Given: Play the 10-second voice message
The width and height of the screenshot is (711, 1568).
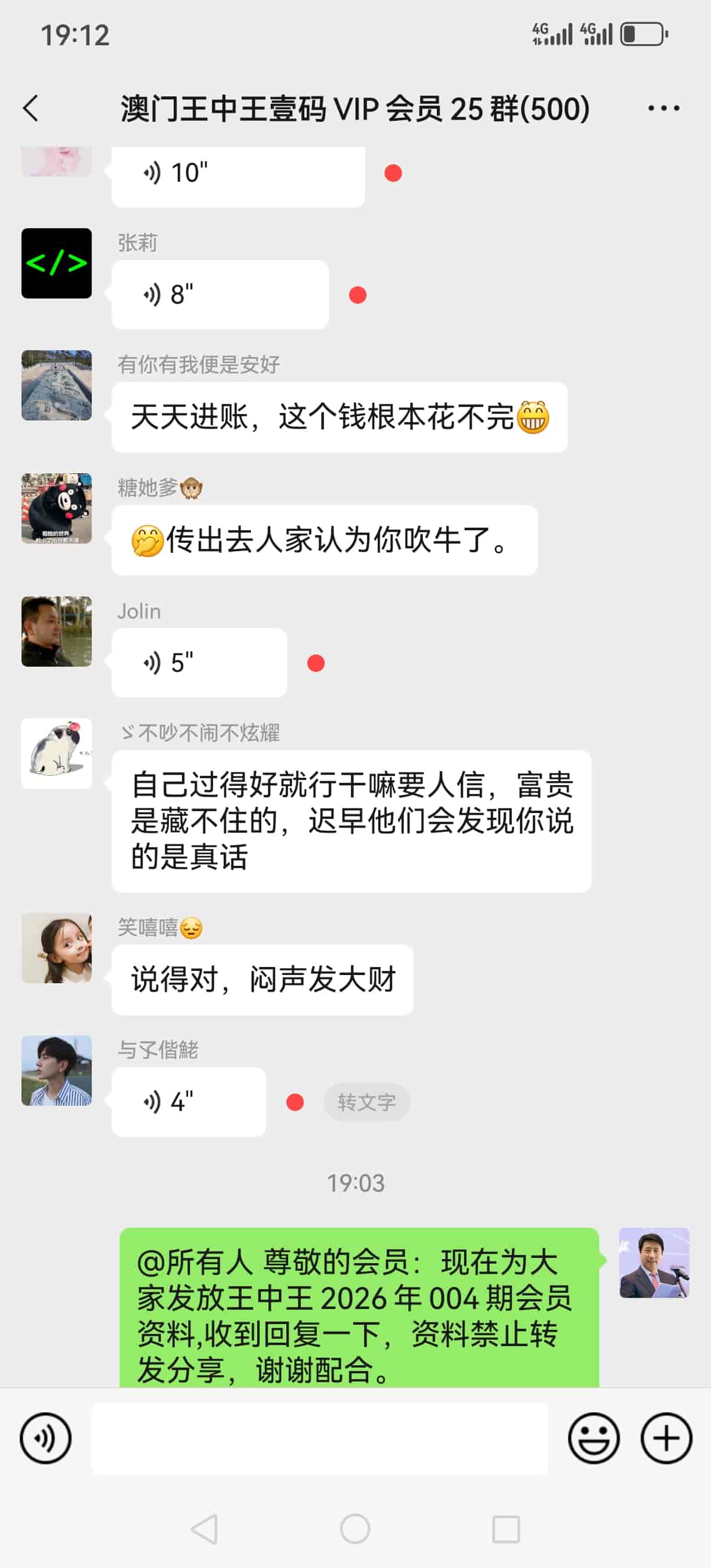Looking at the screenshot, I should [238, 174].
